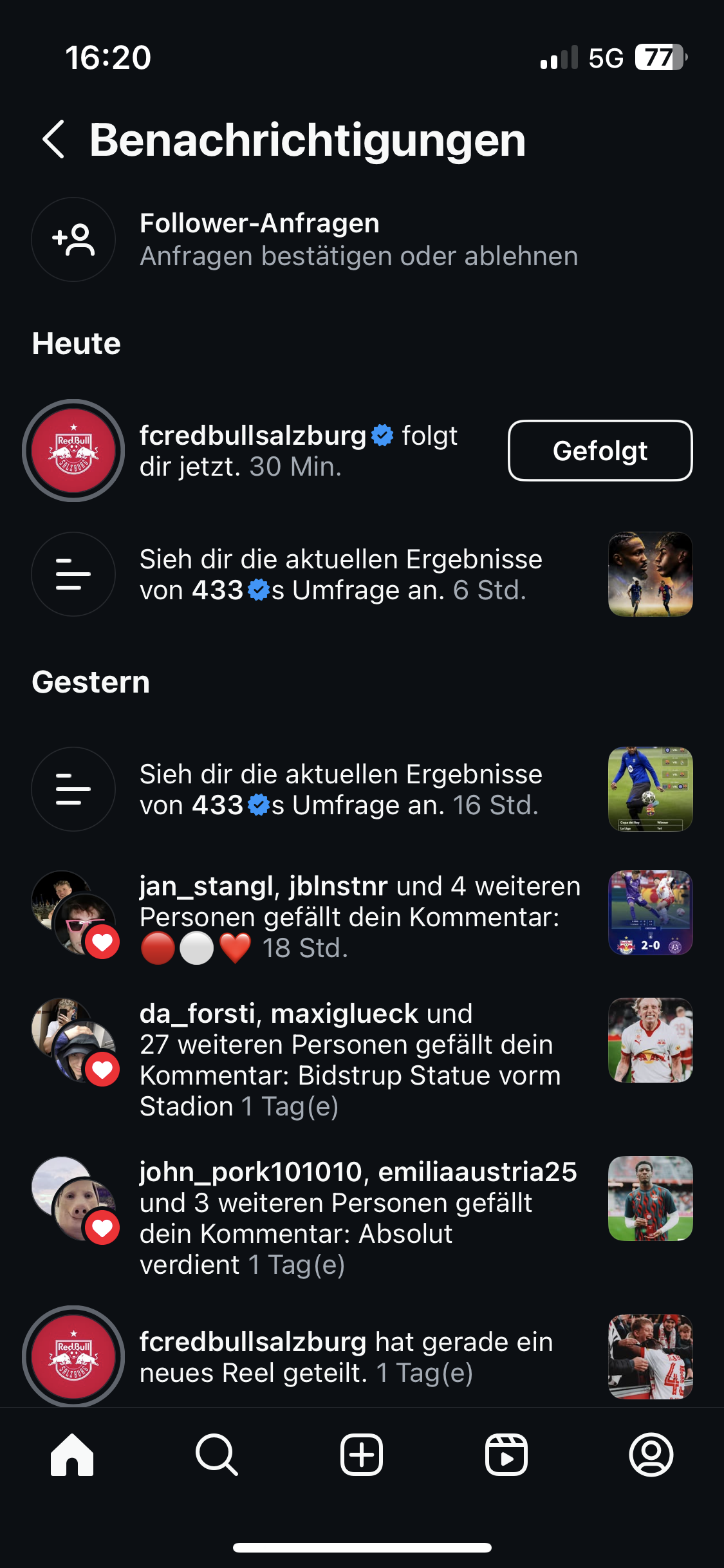The height and width of the screenshot is (1568, 724).
Task: Open jan_stangl comment like notification
Action: (x=359, y=917)
